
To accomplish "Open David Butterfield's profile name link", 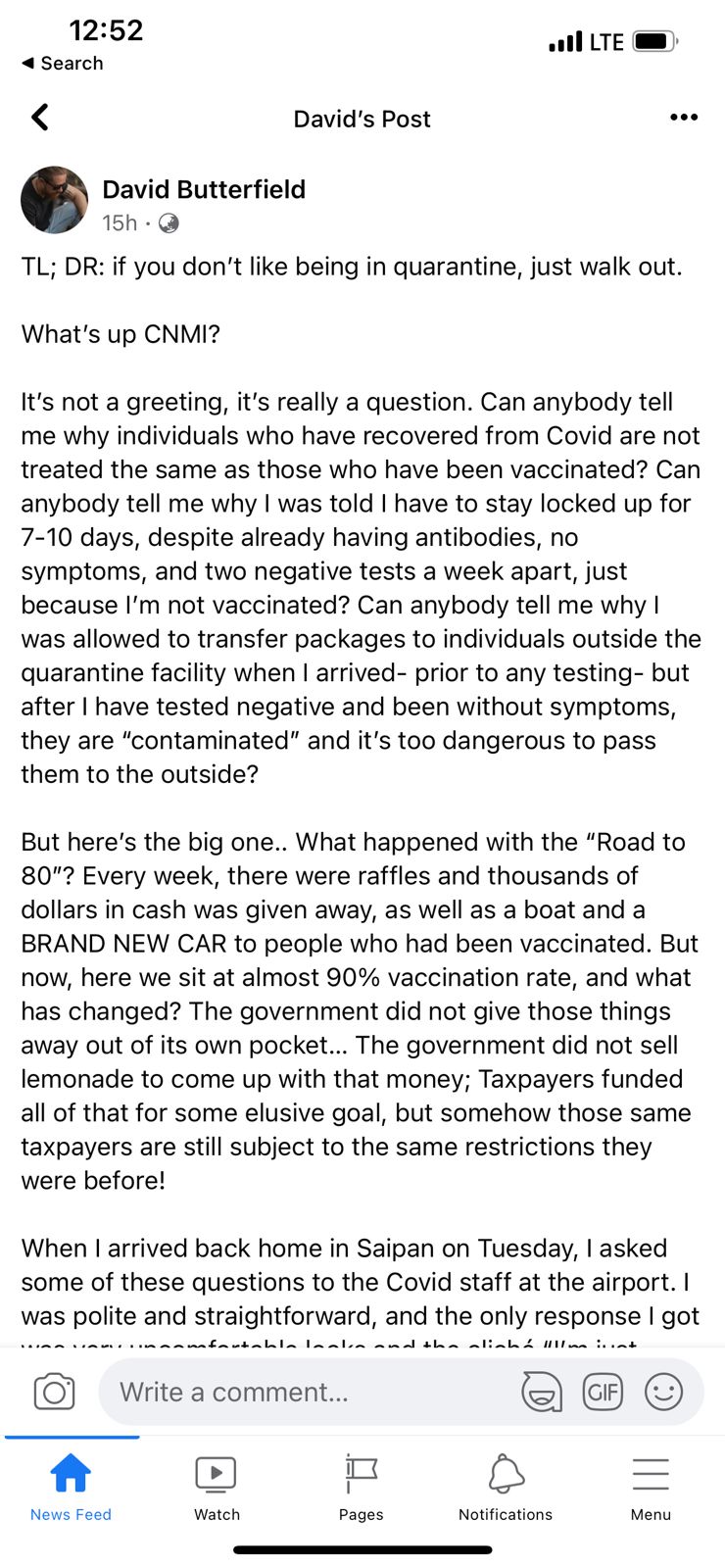I will (x=204, y=189).
